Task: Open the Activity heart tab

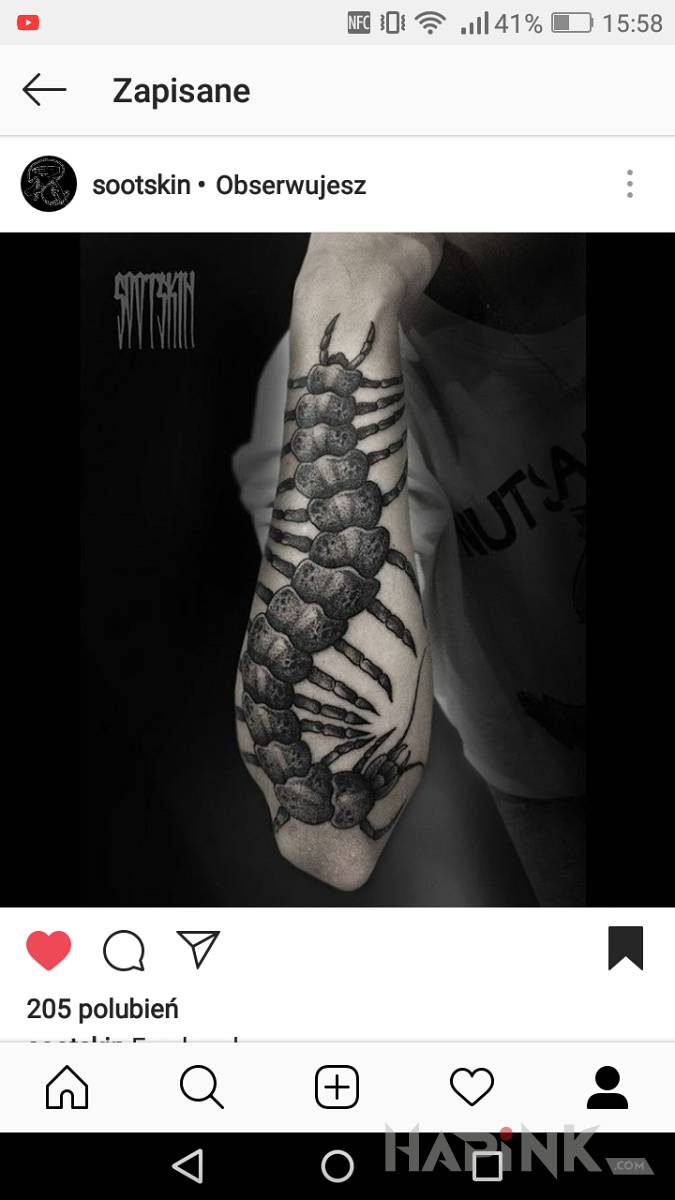Action: 472,1087
